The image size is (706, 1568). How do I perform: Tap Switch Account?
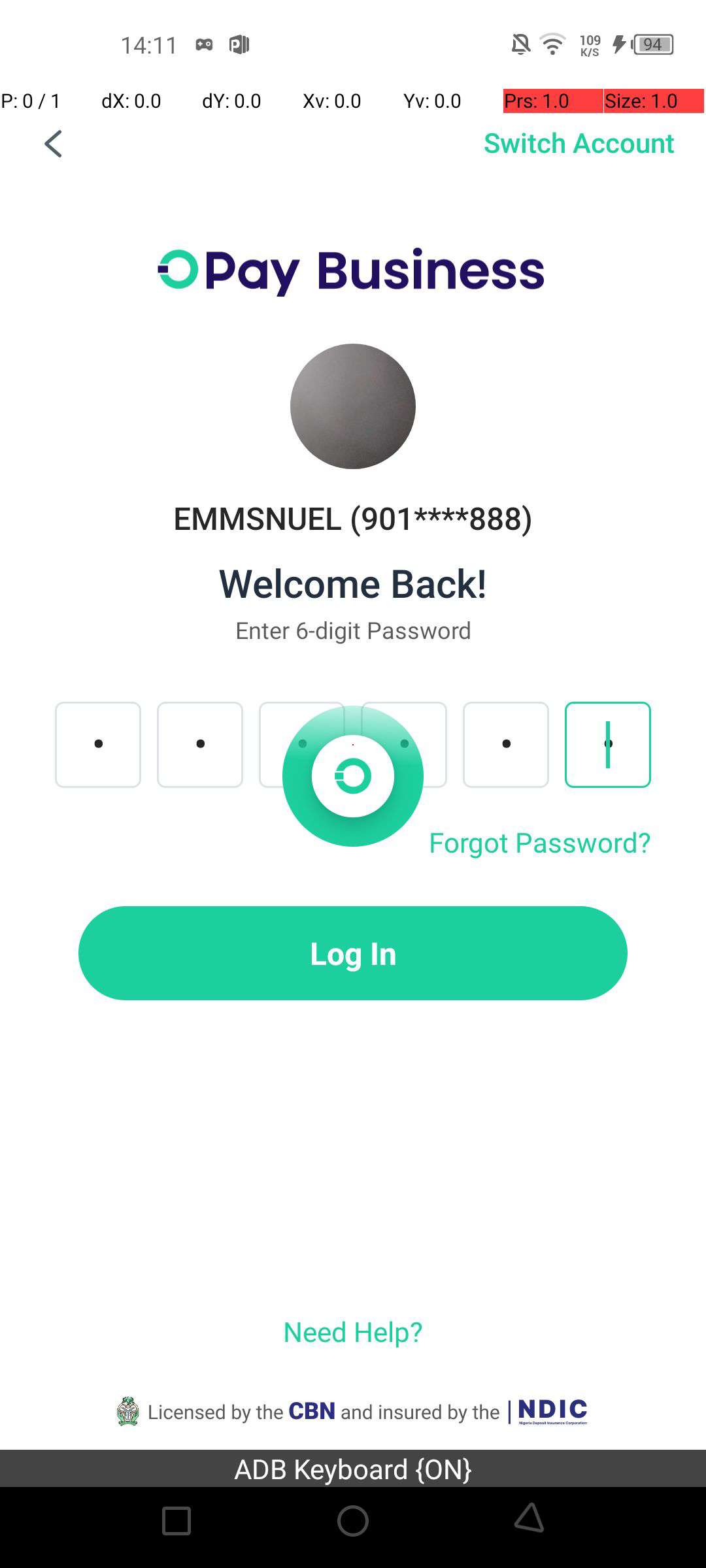point(579,144)
